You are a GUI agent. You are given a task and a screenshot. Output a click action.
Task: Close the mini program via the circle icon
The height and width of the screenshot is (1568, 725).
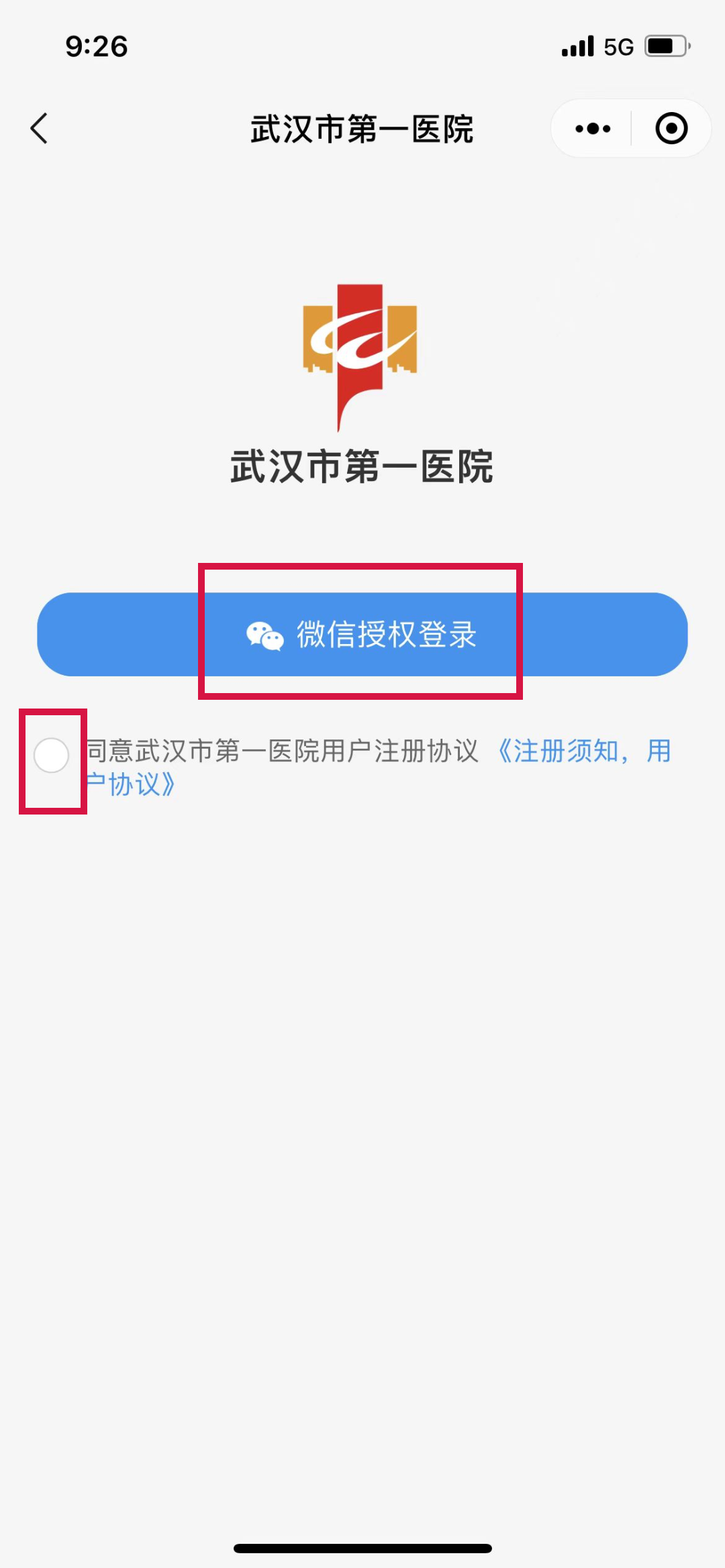671,128
